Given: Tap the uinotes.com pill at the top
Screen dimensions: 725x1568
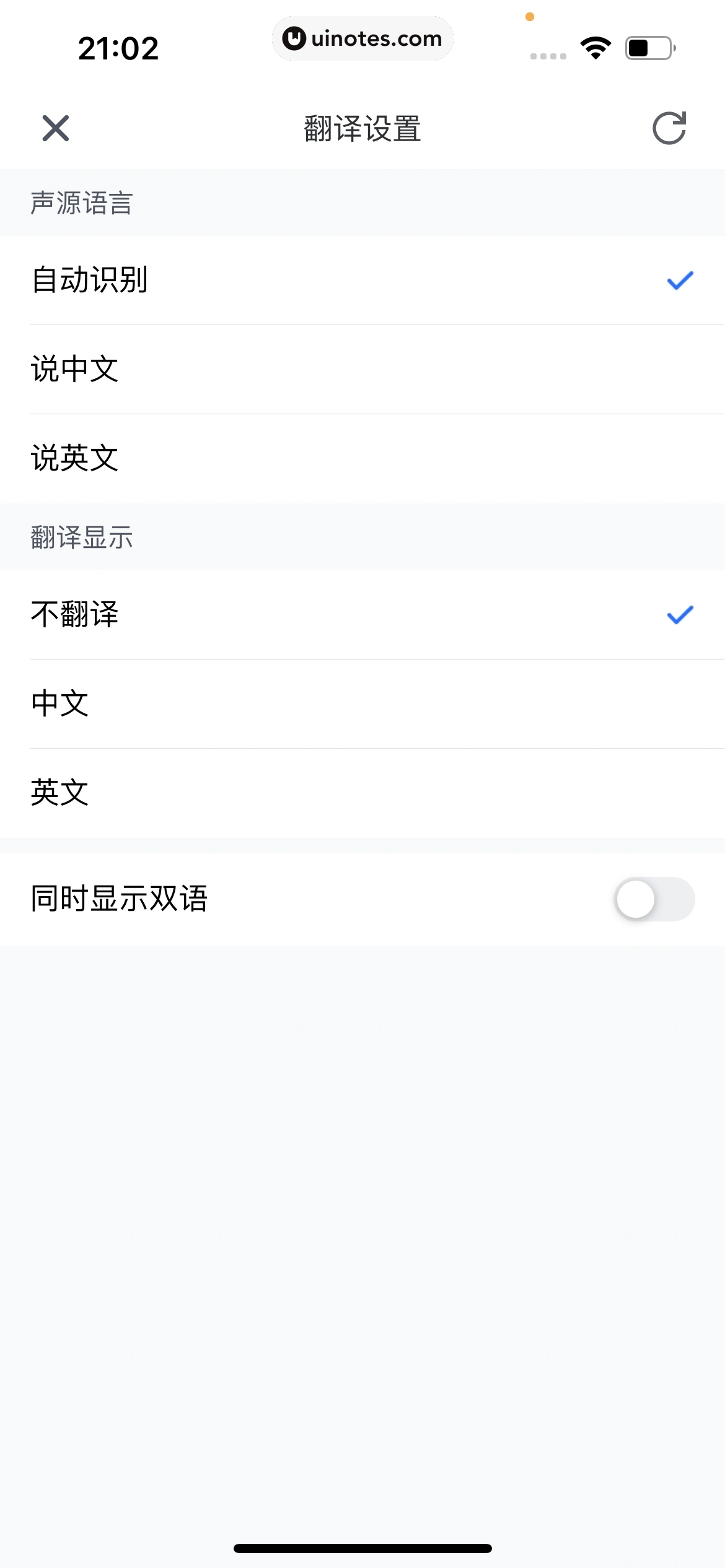Looking at the screenshot, I should coord(362,38).
